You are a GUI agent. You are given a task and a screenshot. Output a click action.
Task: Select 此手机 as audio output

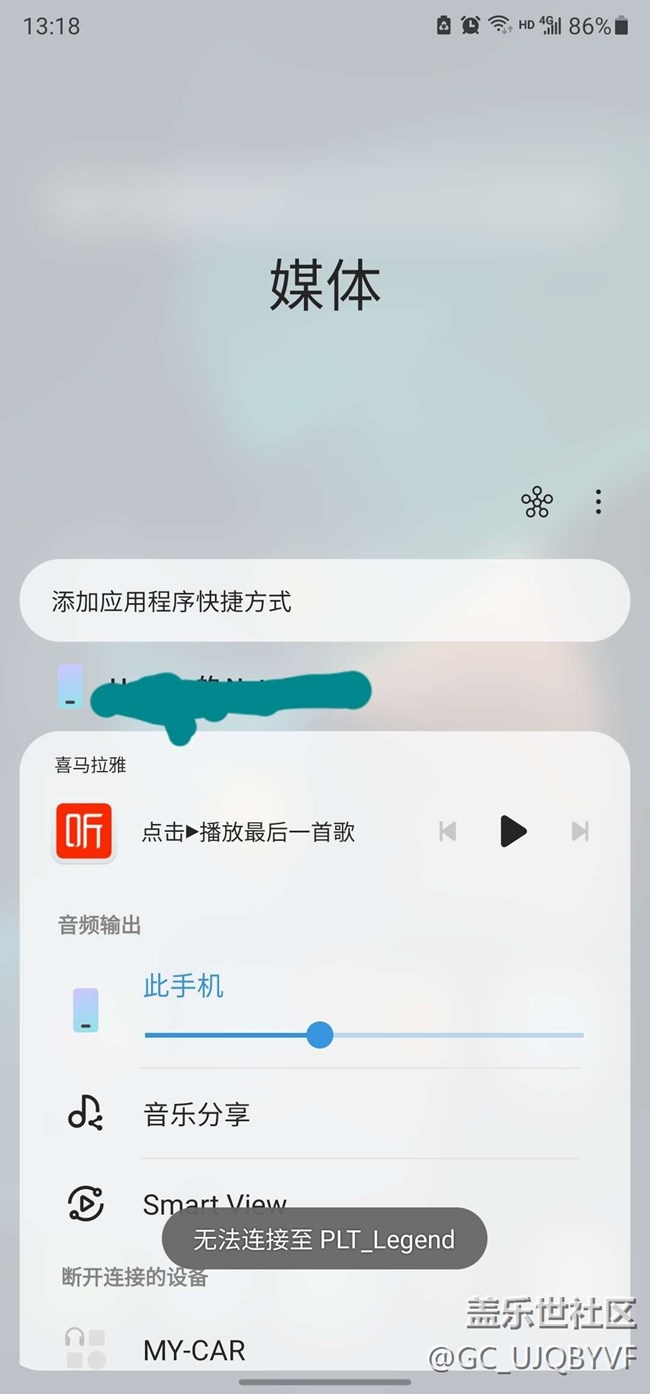[x=183, y=986]
